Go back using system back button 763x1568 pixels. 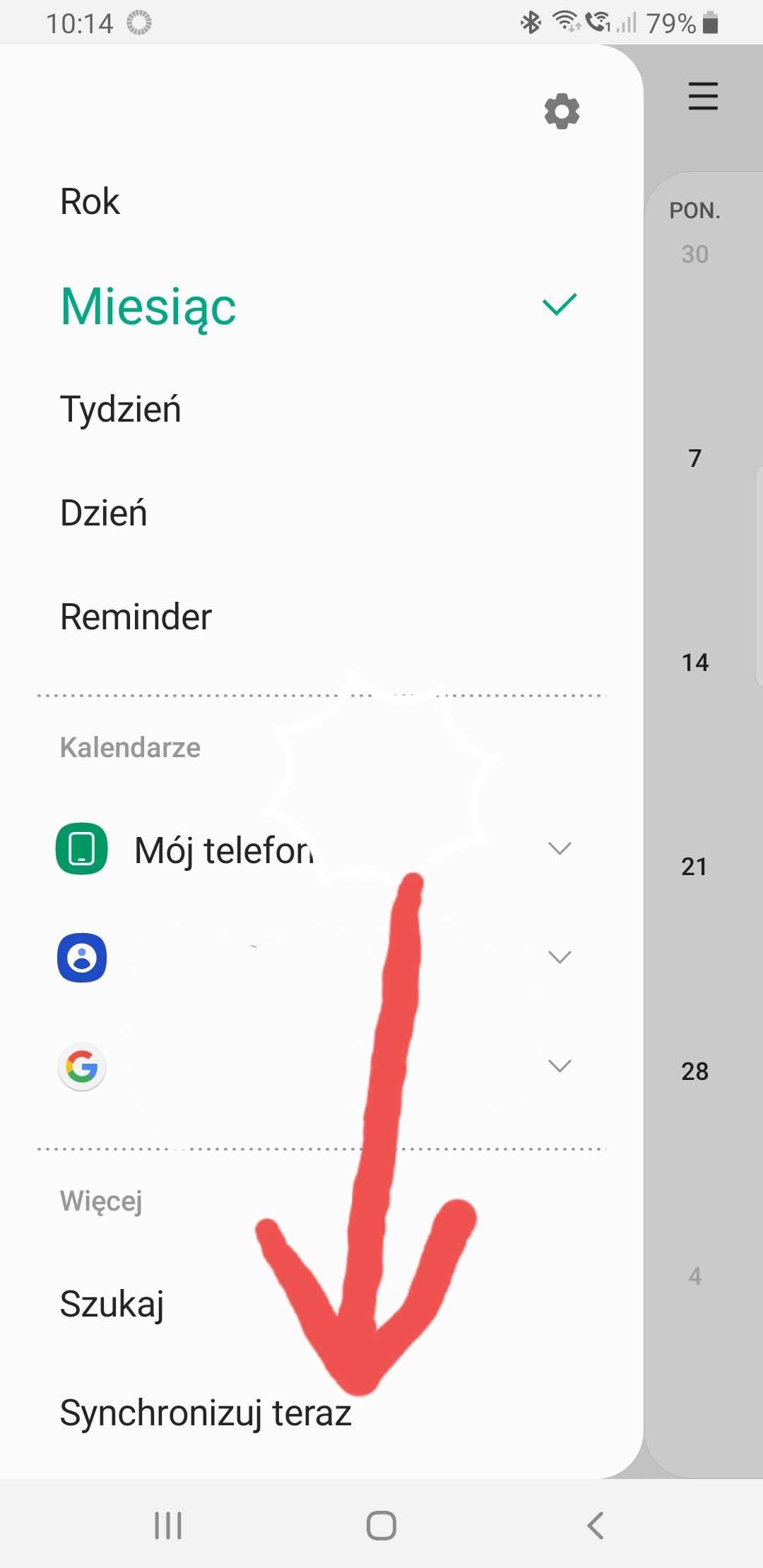(595, 1526)
